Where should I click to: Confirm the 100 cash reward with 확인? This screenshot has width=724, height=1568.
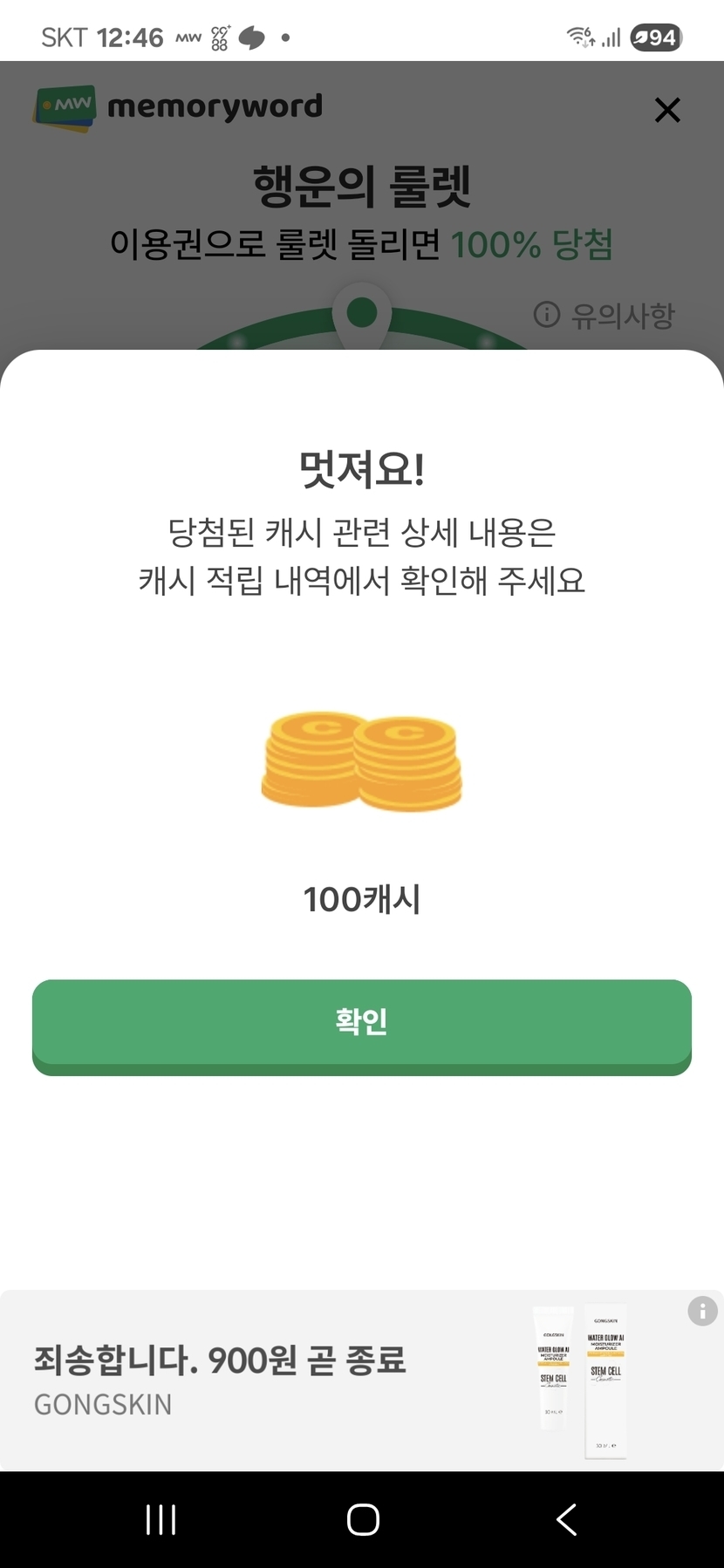pyautogui.click(x=361, y=1022)
